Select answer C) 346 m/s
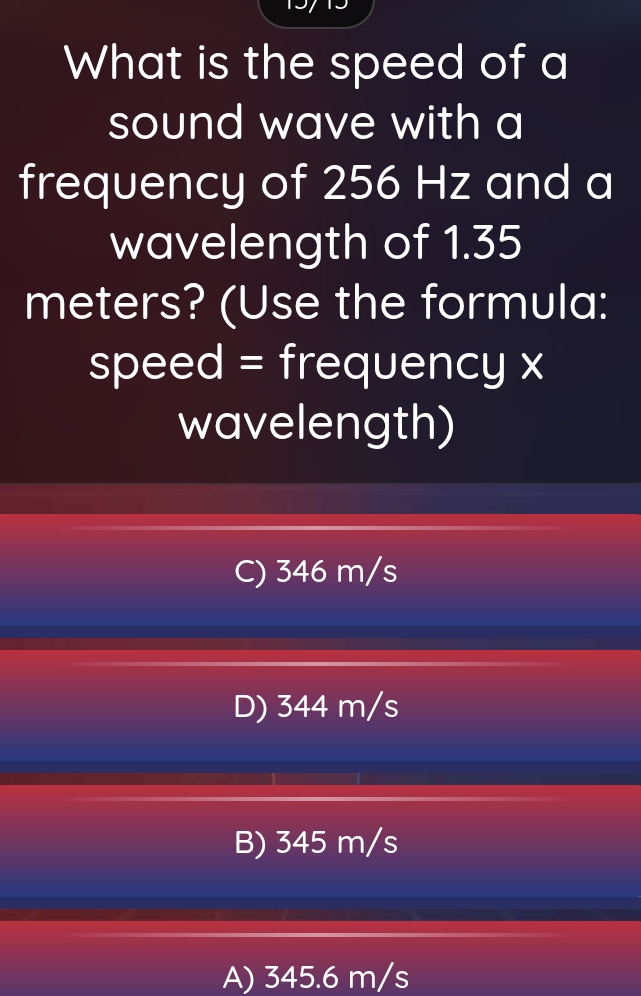The width and height of the screenshot is (641, 996). pos(320,572)
